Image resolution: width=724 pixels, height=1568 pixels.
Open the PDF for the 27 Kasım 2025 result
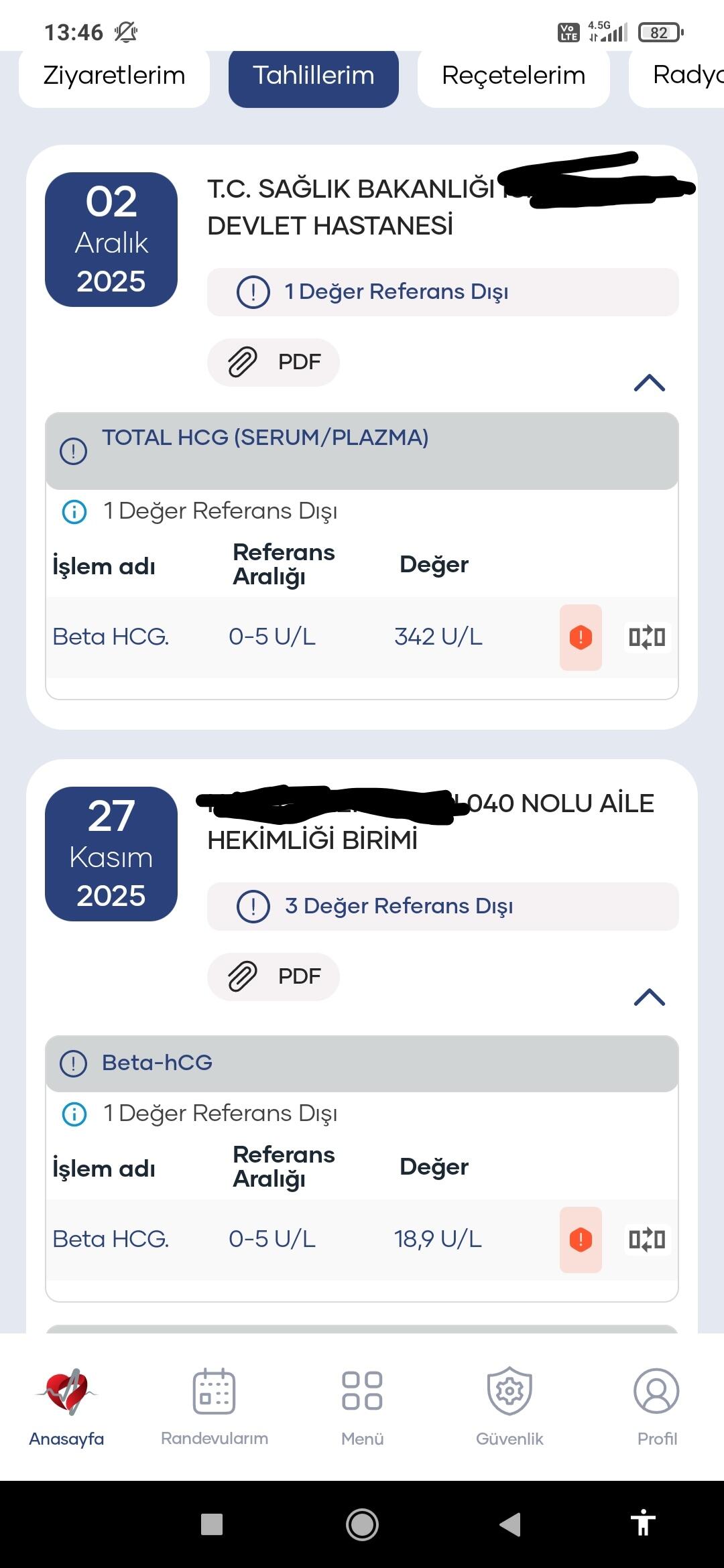click(x=274, y=976)
